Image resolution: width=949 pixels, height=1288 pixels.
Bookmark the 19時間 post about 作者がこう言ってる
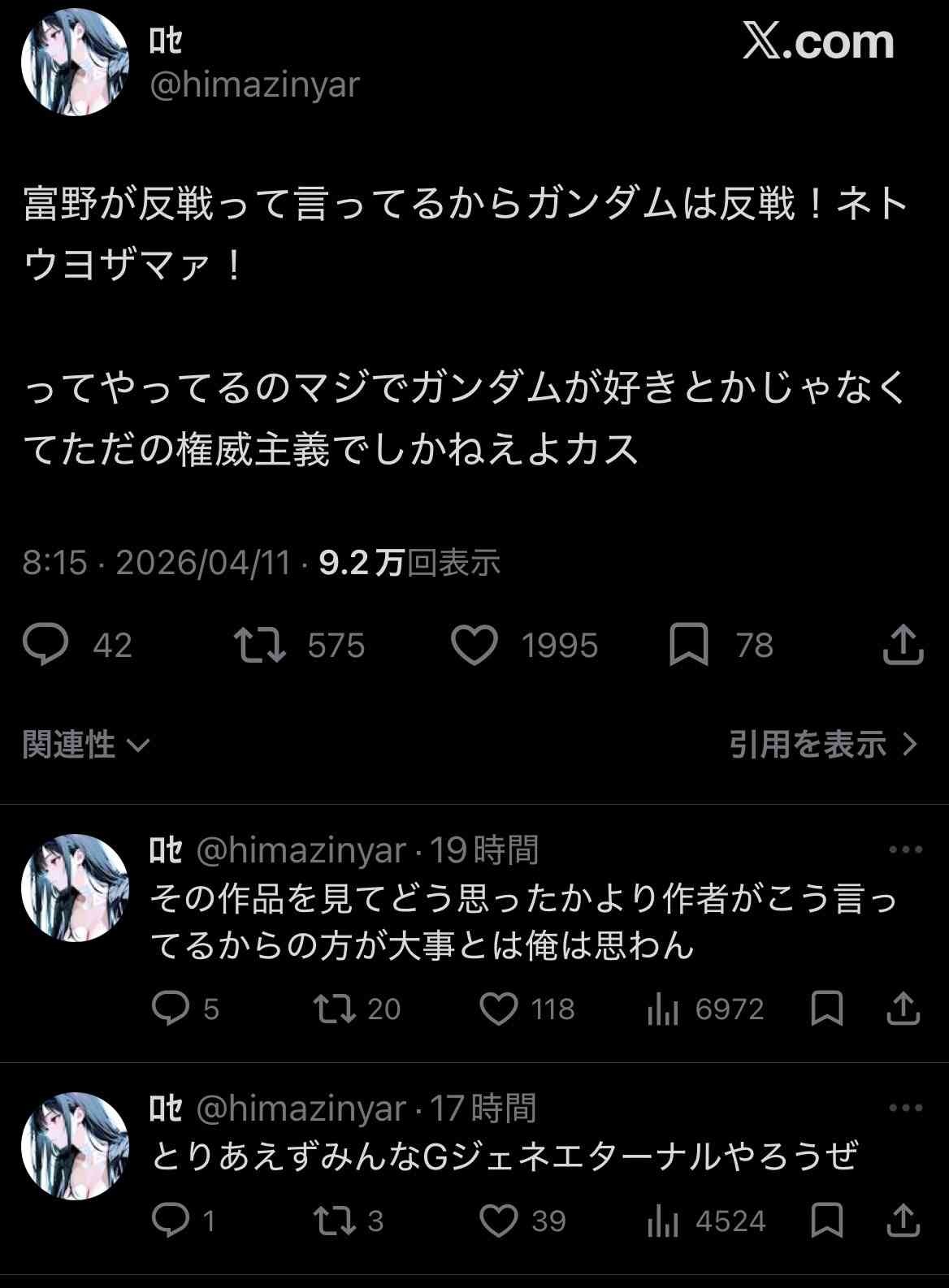pyautogui.click(x=827, y=1009)
